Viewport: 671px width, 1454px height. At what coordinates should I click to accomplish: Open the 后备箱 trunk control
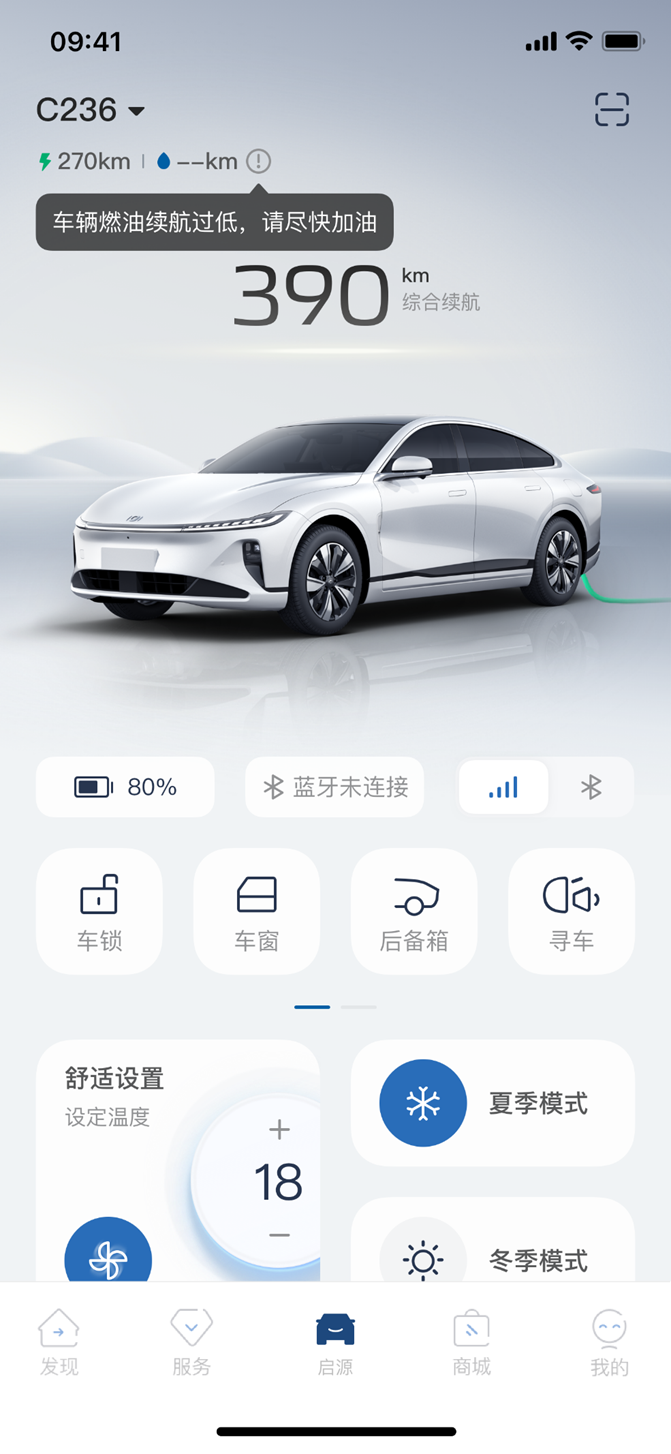coord(414,911)
